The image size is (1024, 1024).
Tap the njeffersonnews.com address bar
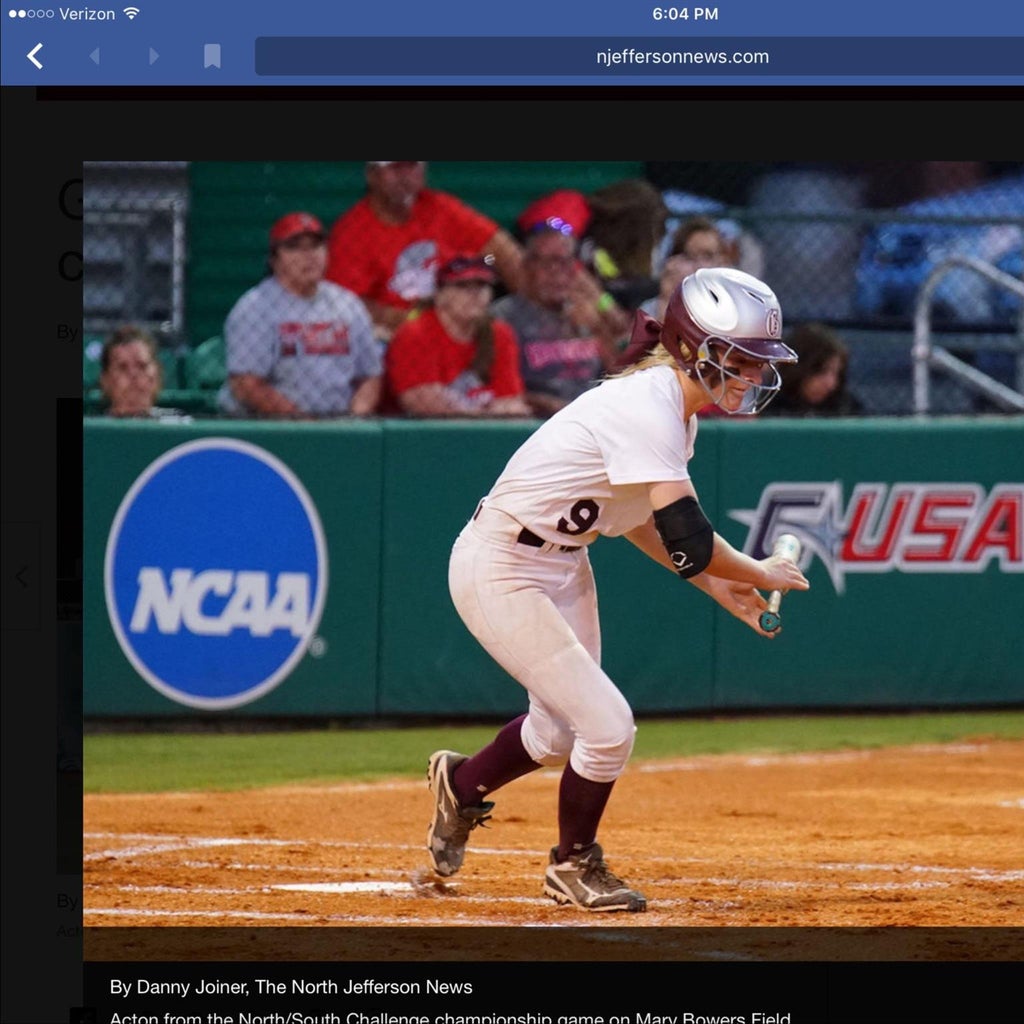[x=640, y=56]
